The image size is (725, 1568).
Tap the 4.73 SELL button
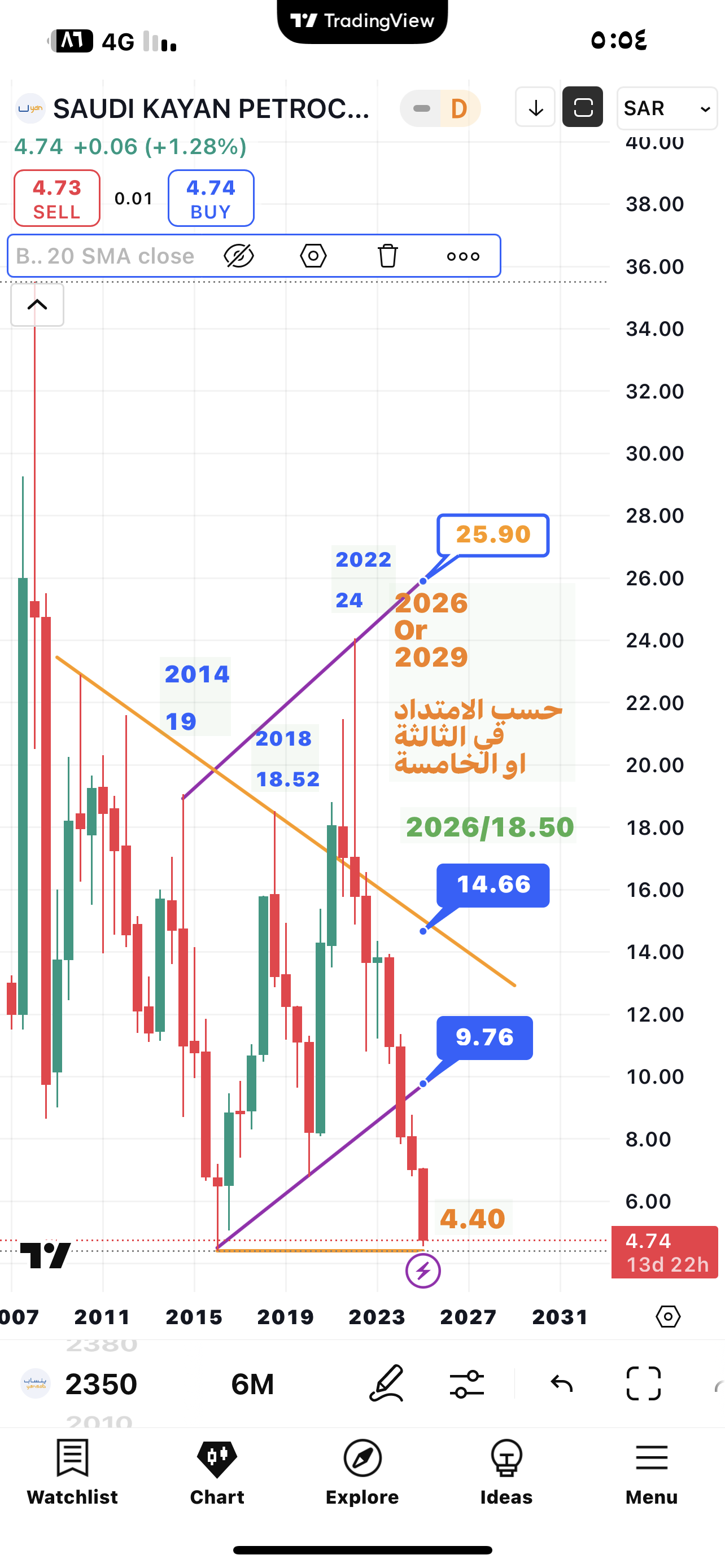(57, 199)
